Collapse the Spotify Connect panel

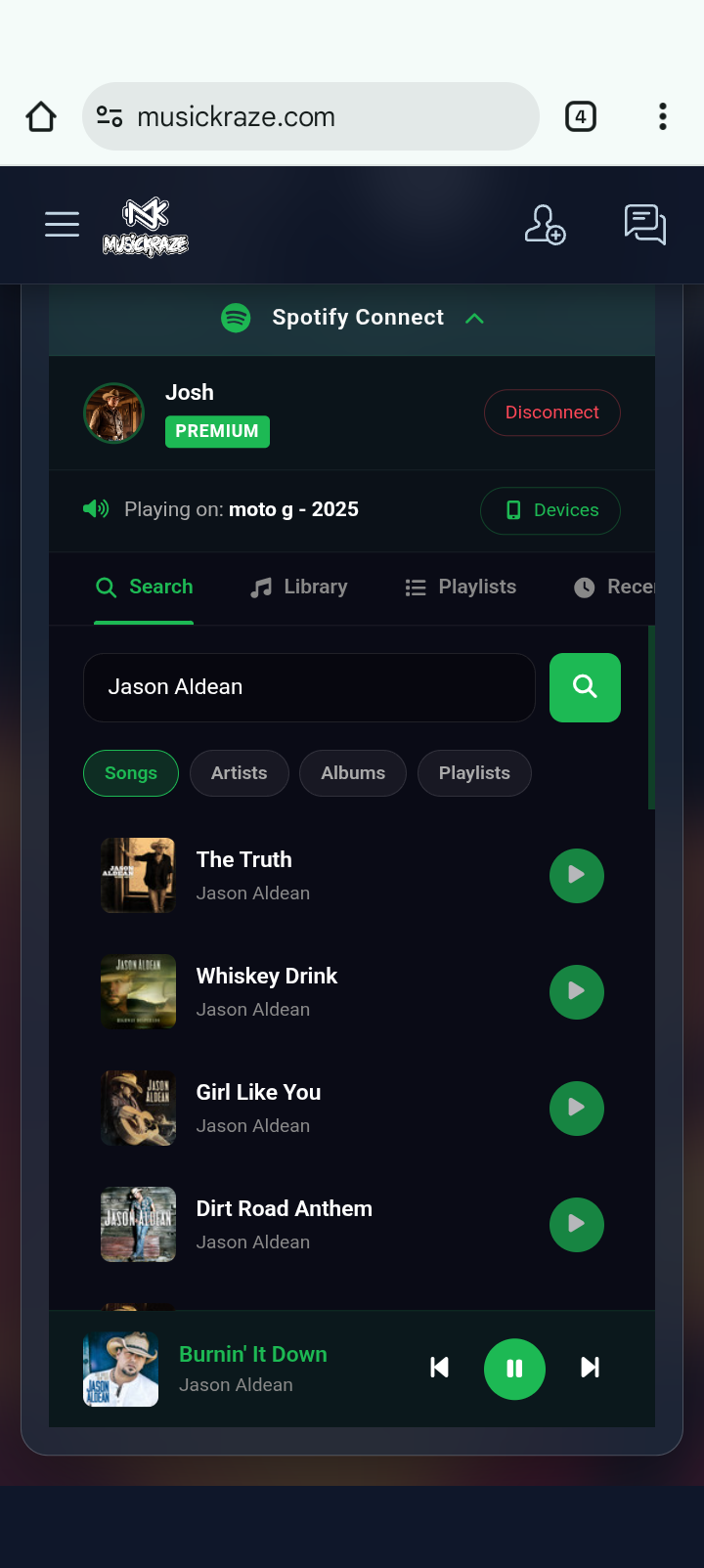[474, 318]
